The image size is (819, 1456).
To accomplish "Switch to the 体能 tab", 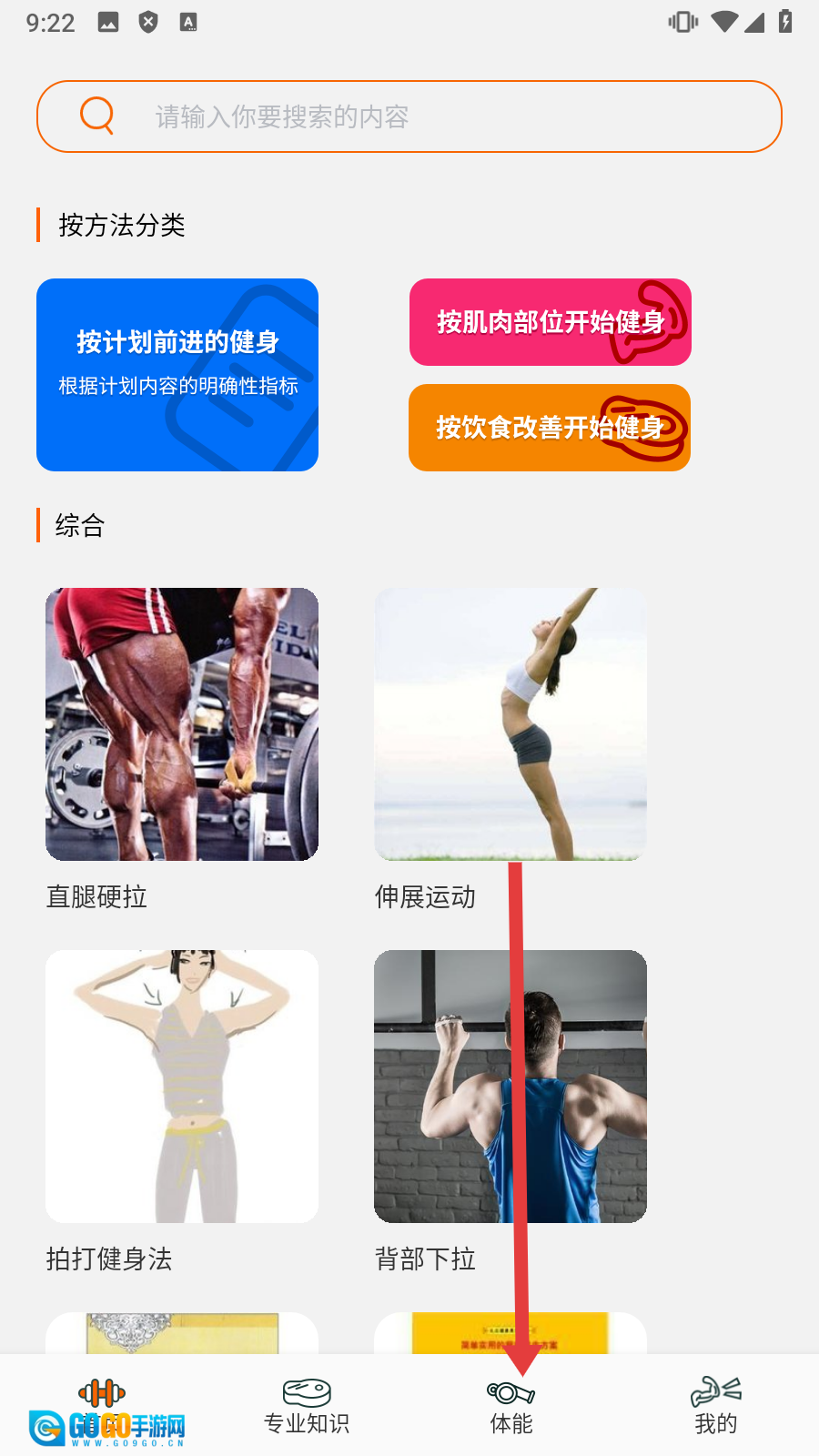I will coord(511,1406).
